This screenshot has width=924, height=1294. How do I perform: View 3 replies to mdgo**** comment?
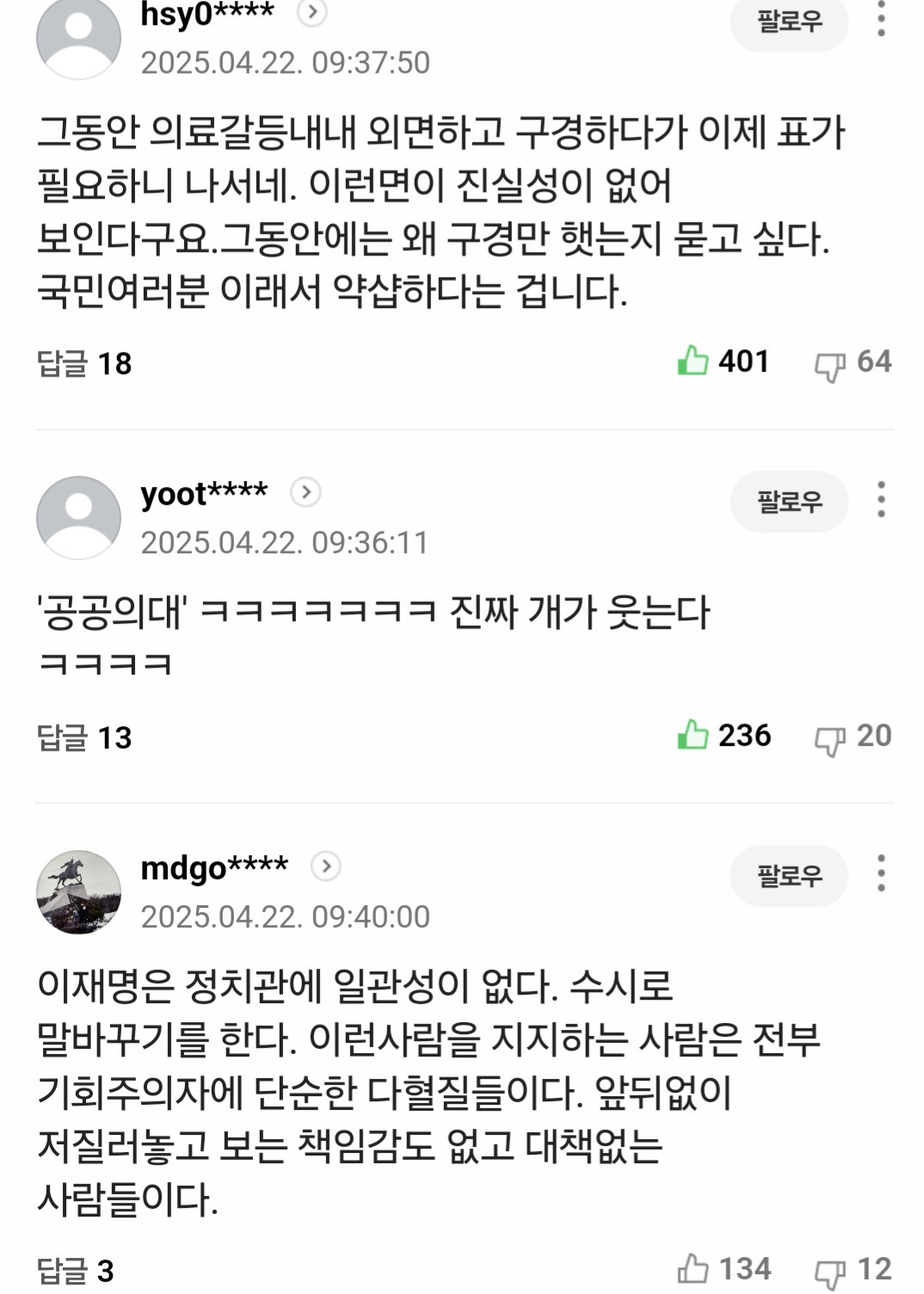click(76, 1271)
